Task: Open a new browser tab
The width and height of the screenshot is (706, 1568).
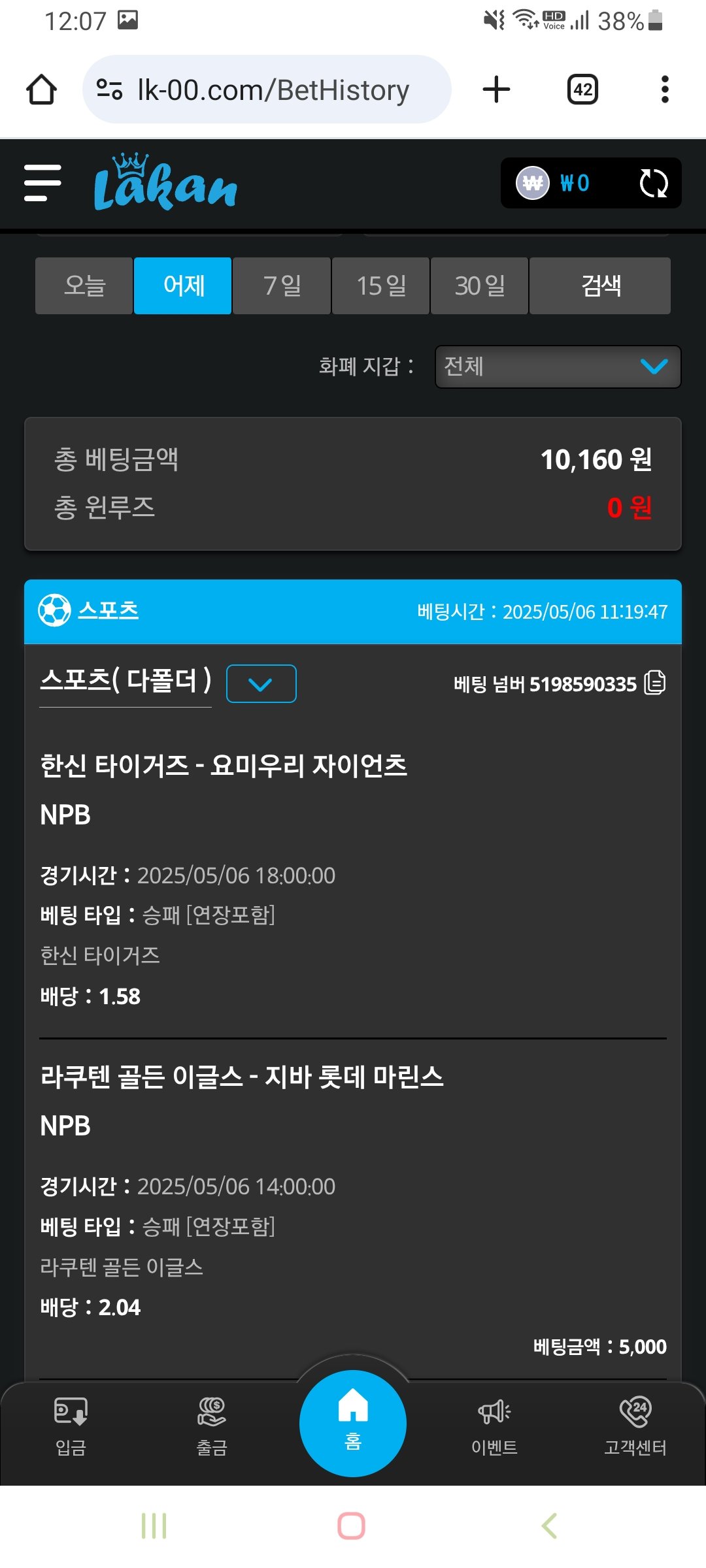Action: 496,90
